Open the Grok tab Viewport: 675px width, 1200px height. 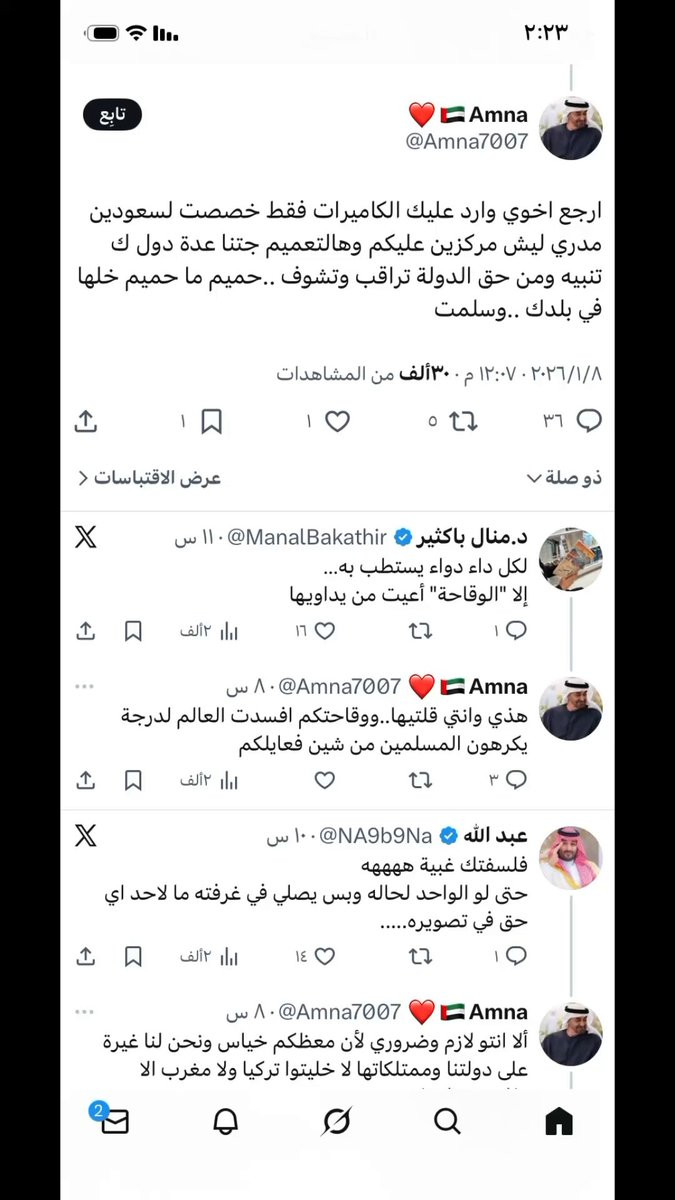[x=337, y=1122]
